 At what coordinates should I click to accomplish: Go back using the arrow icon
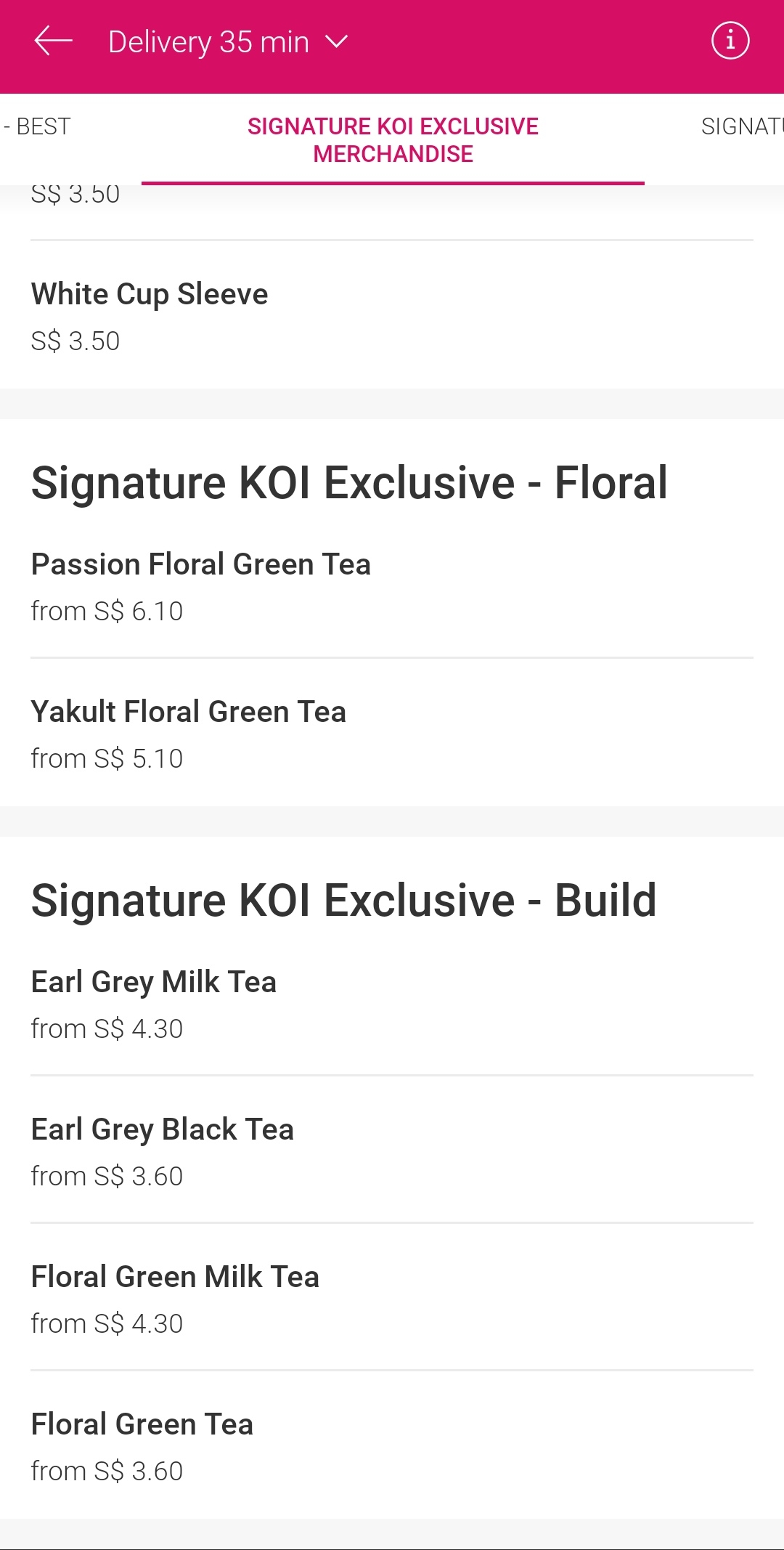tap(53, 41)
